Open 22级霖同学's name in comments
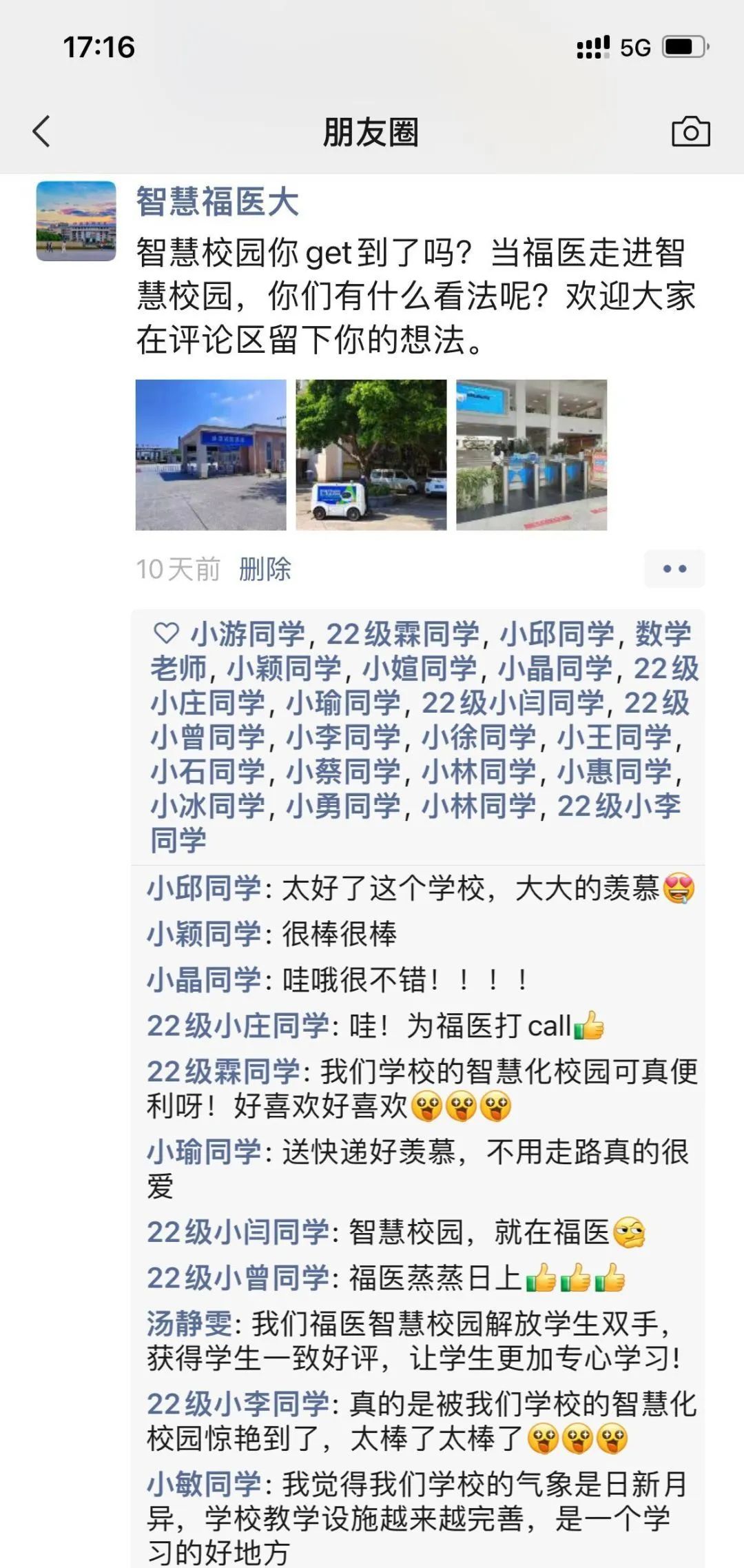This screenshot has height=1568, width=744. coord(223,1072)
